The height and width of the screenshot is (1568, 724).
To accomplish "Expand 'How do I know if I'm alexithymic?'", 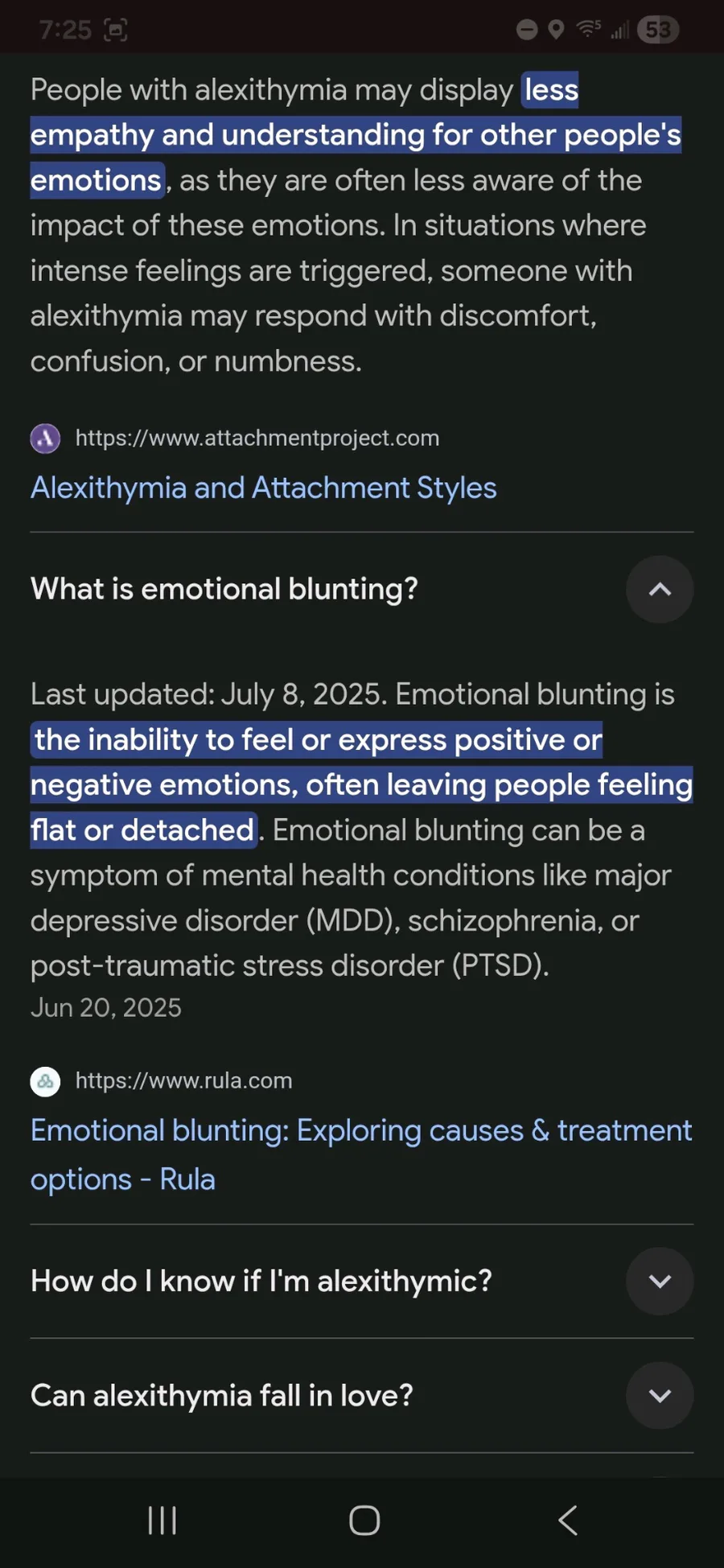I will [x=659, y=1281].
